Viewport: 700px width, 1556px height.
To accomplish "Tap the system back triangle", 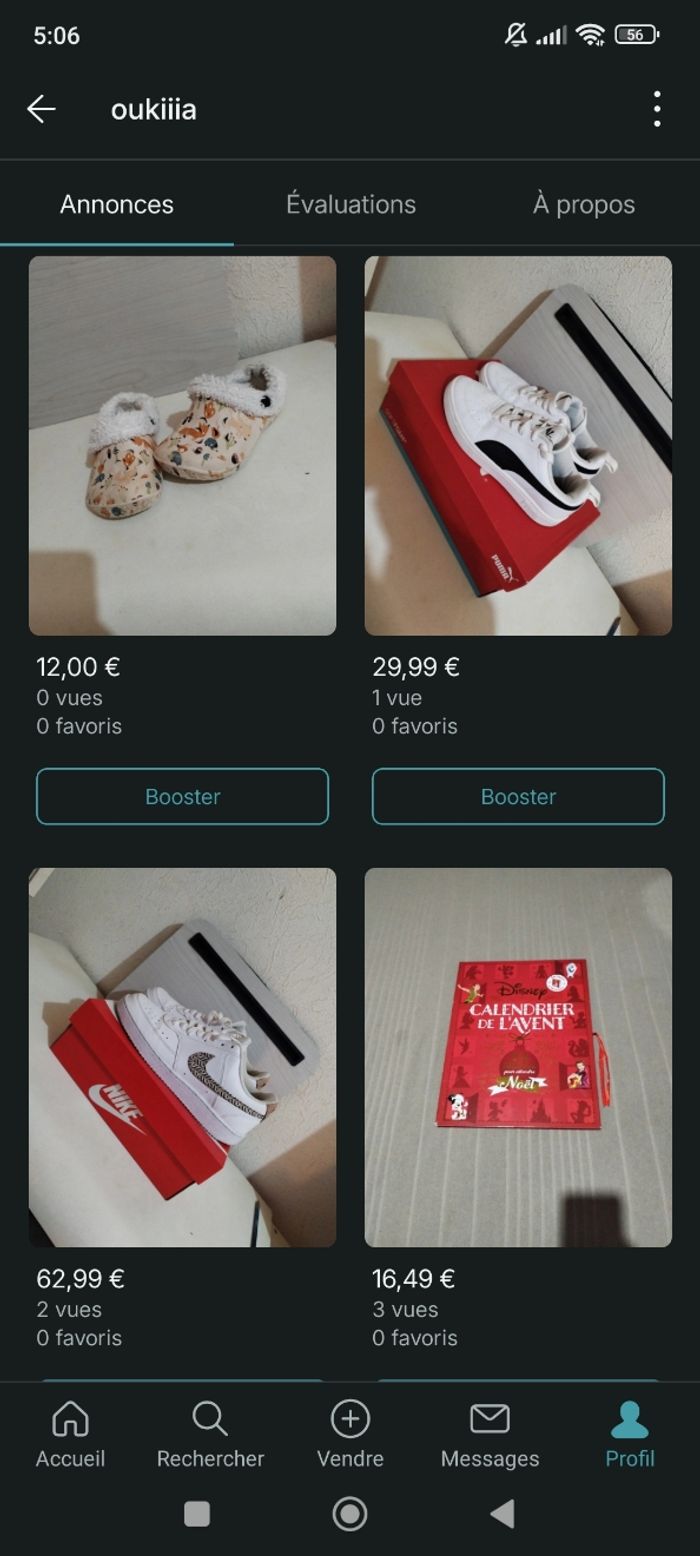I will pyautogui.click(x=502, y=1514).
